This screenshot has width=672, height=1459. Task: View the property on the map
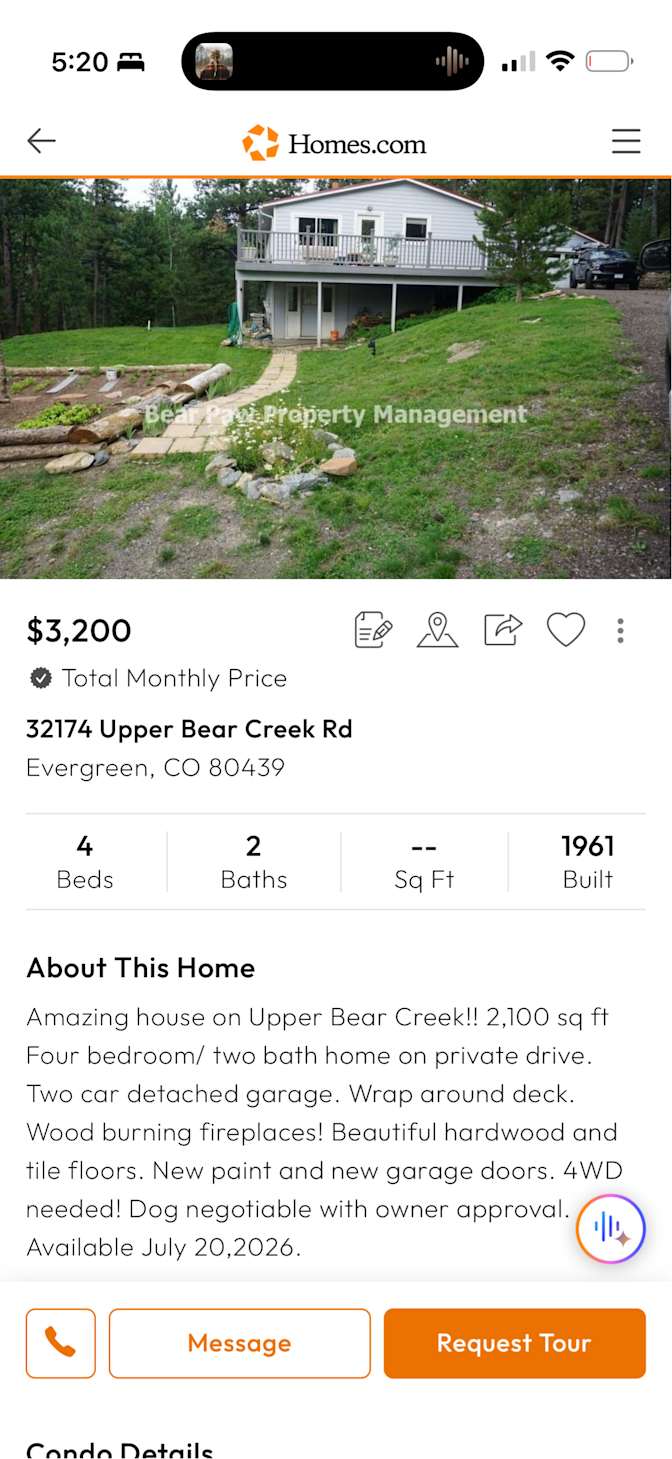point(437,630)
